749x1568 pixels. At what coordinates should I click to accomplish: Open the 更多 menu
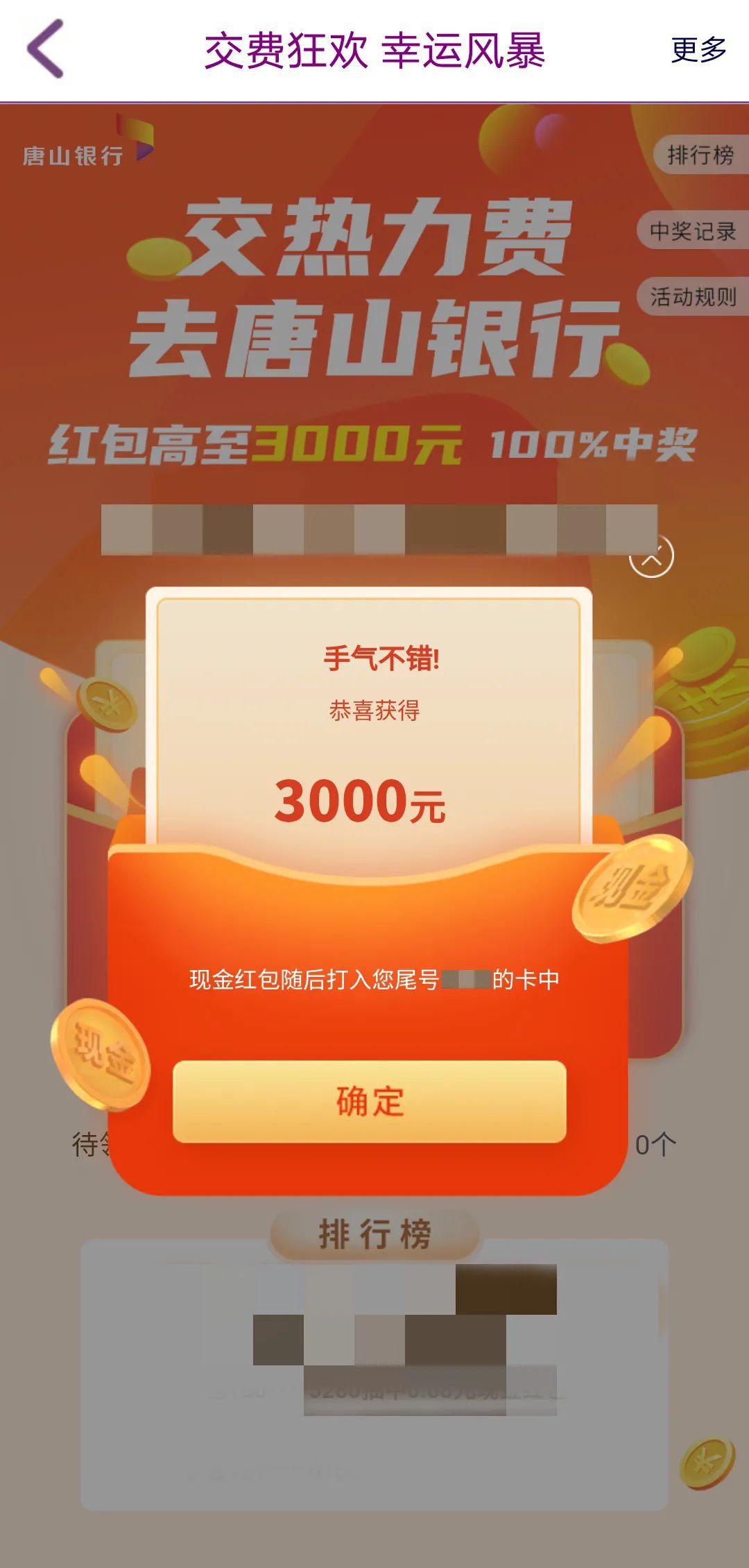[698, 50]
